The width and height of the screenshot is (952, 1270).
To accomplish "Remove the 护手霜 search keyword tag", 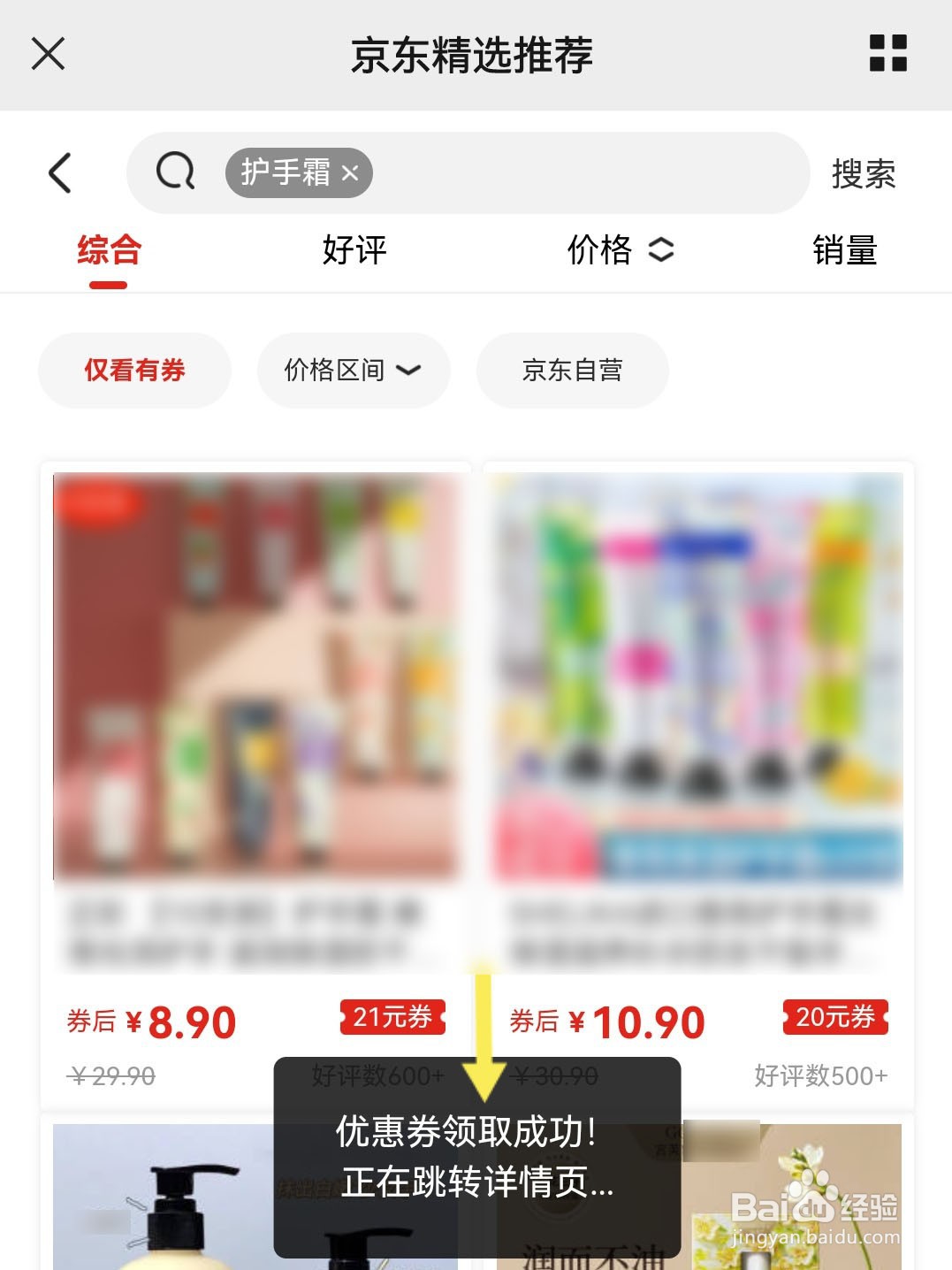I will (348, 173).
